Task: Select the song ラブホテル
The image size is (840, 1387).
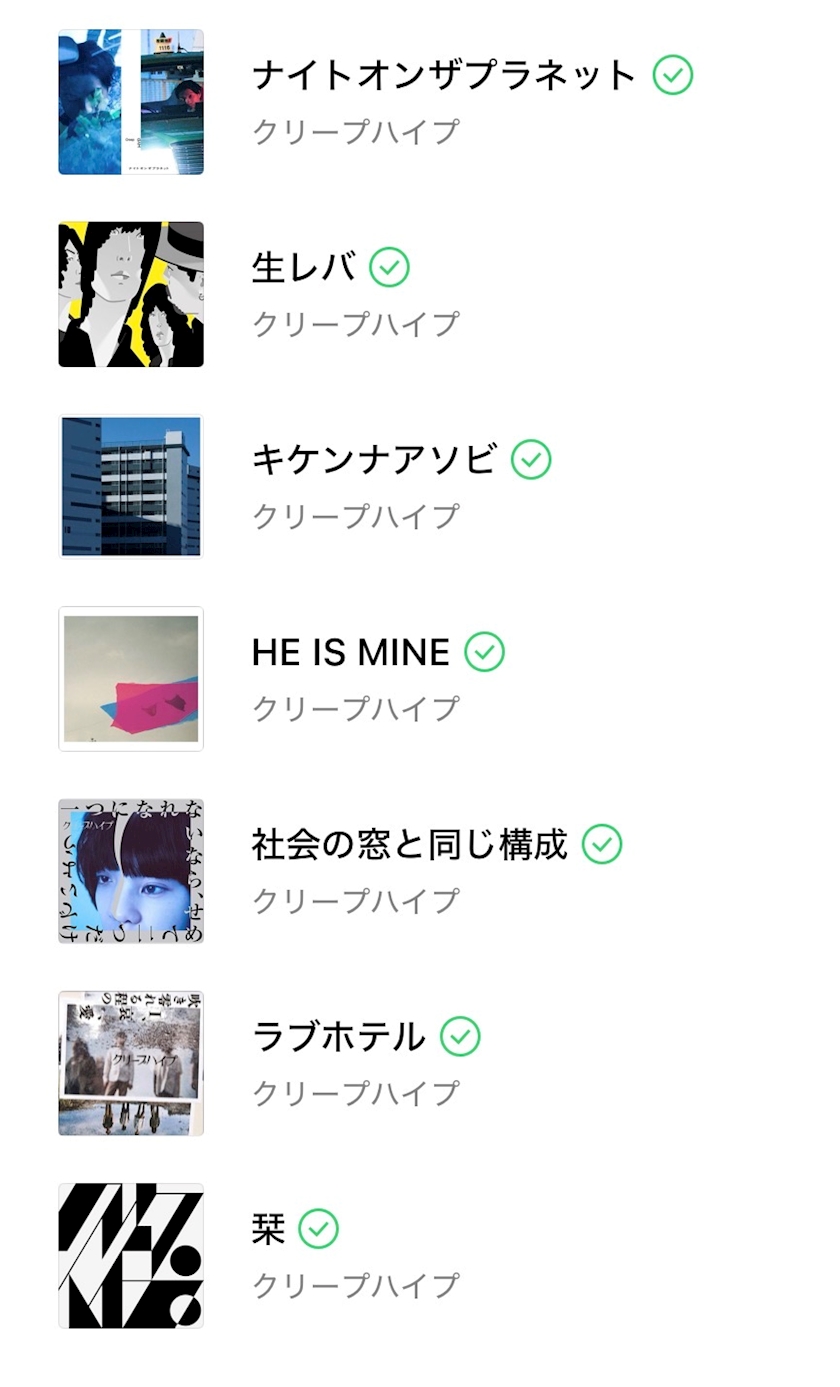Action: point(420,1062)
